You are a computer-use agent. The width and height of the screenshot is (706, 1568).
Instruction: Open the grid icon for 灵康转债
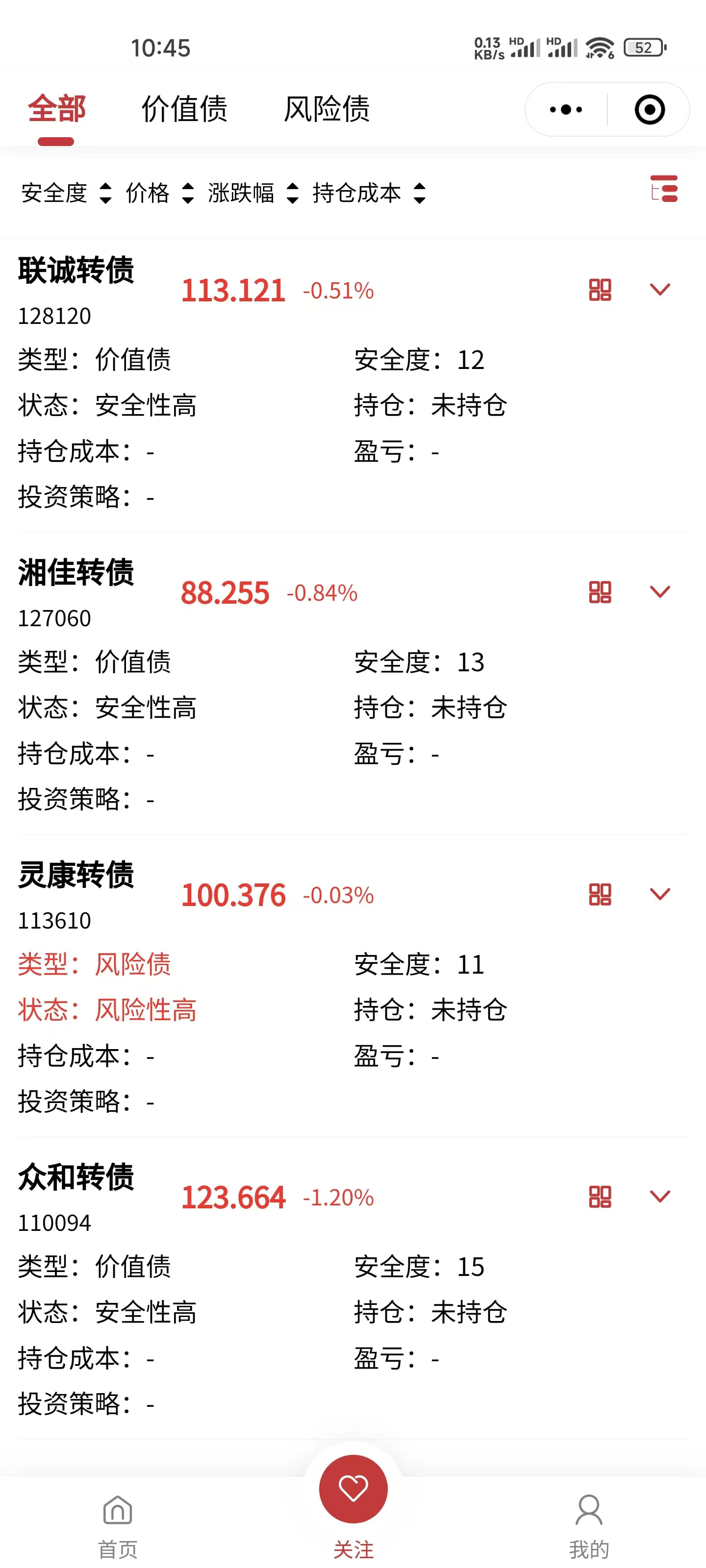(x=600, y=894)
